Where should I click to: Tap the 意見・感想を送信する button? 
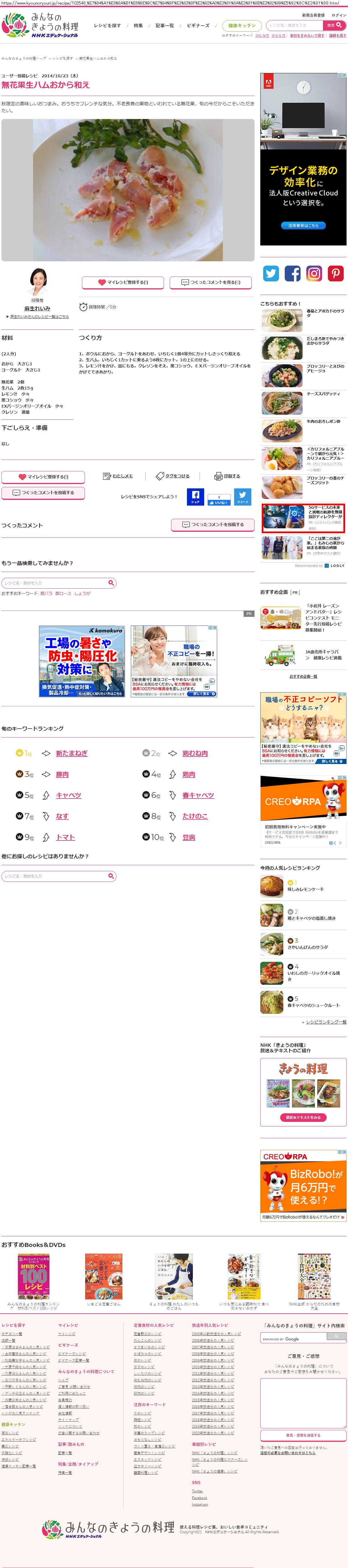coord(303,1435)
